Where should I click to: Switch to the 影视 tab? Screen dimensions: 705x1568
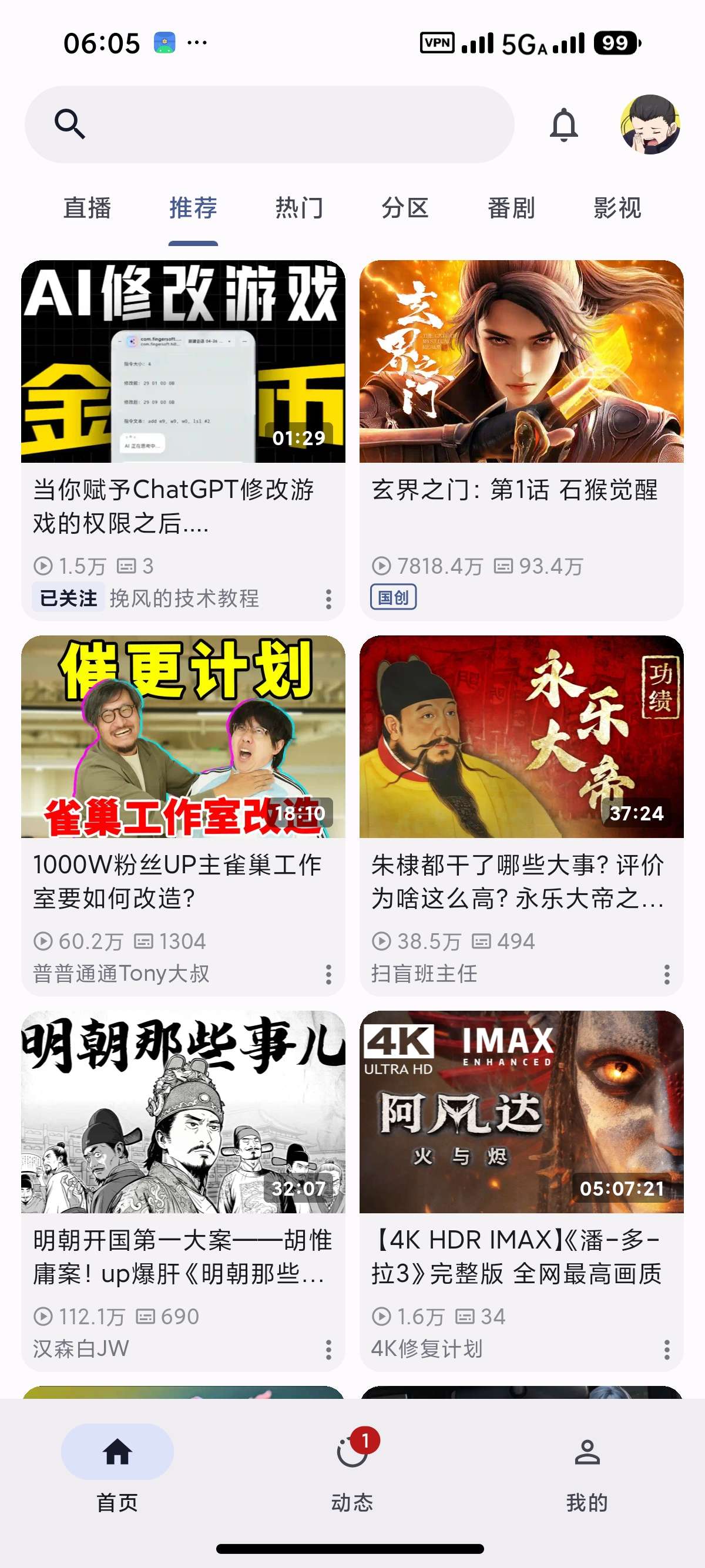pos(617,208)
